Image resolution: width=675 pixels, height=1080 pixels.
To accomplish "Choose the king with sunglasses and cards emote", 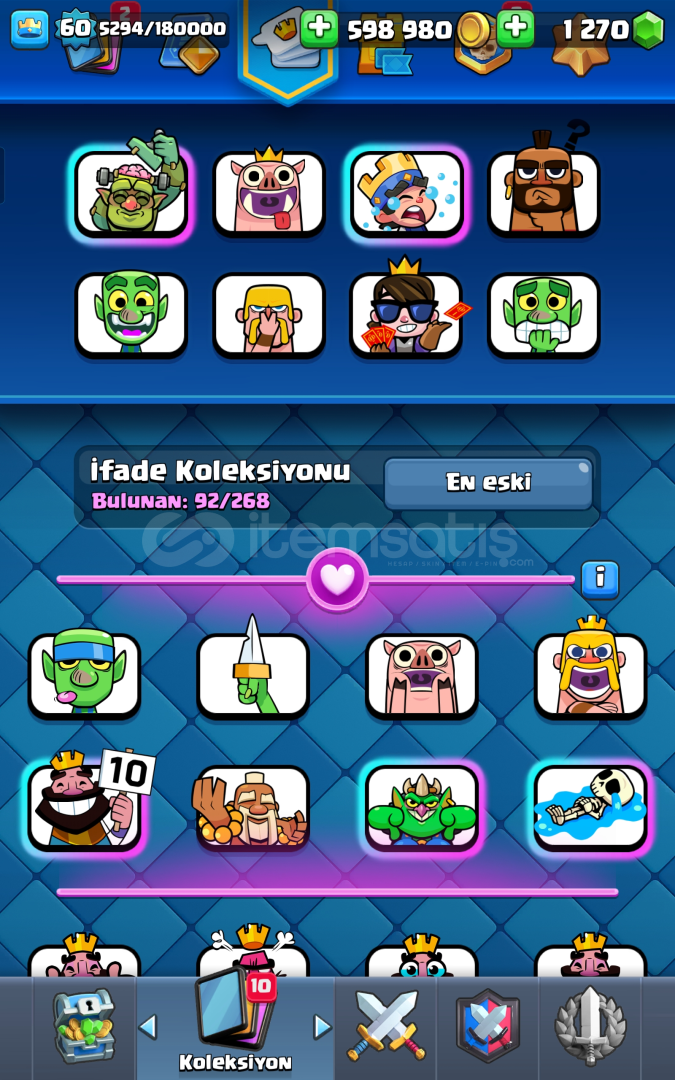I will [406, 314].
